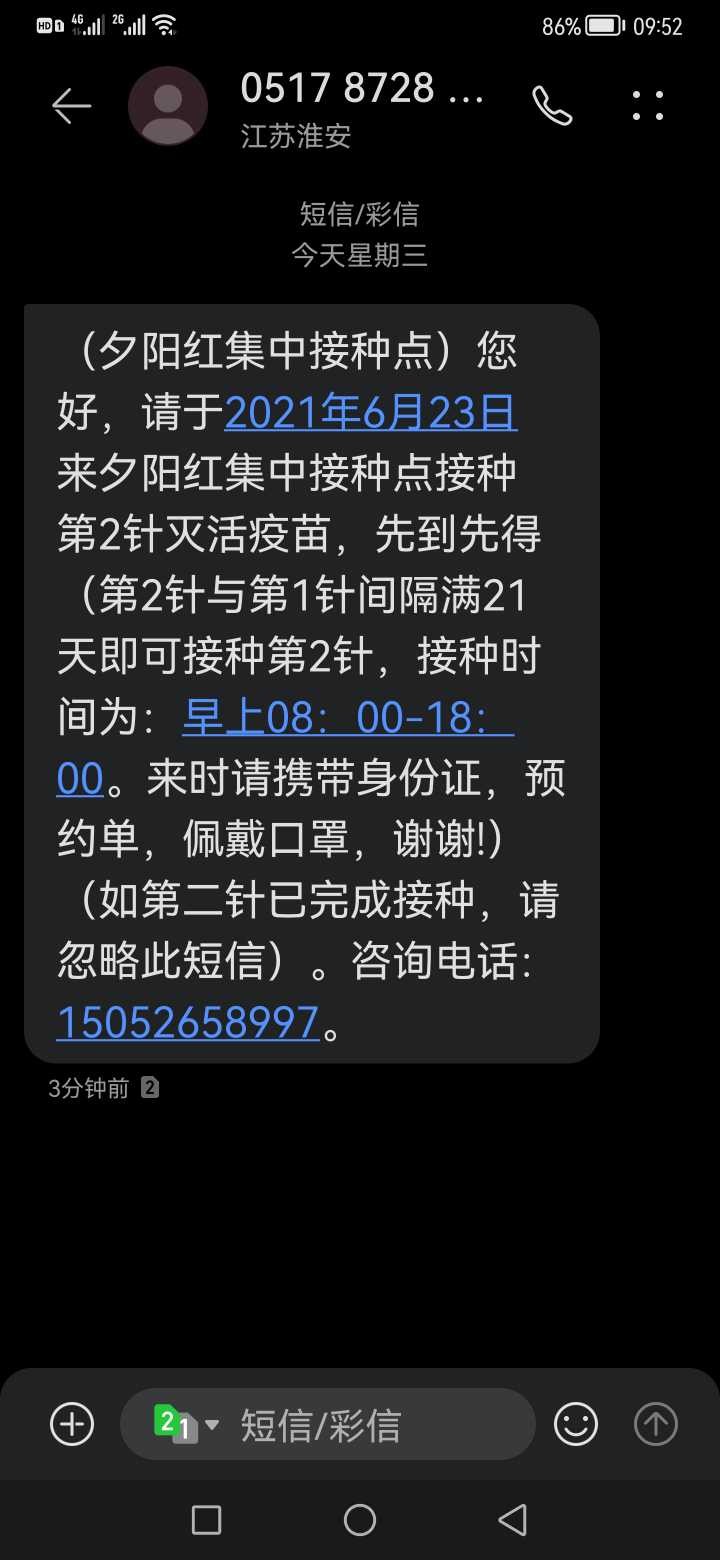Screen dimensions: 720x1560
Task: Go back to the message list
Action: [71, 106]
